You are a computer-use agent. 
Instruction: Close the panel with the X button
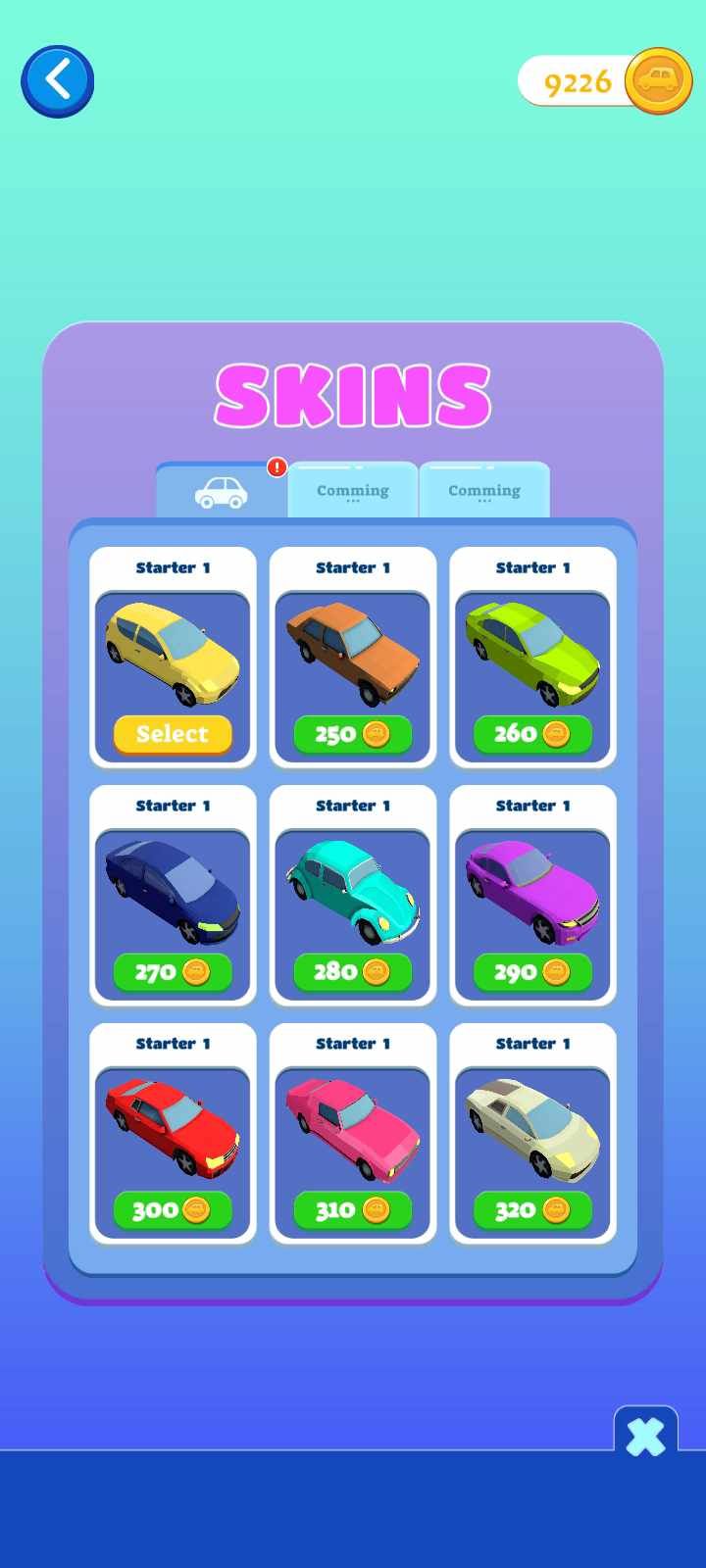point(645,1437)
